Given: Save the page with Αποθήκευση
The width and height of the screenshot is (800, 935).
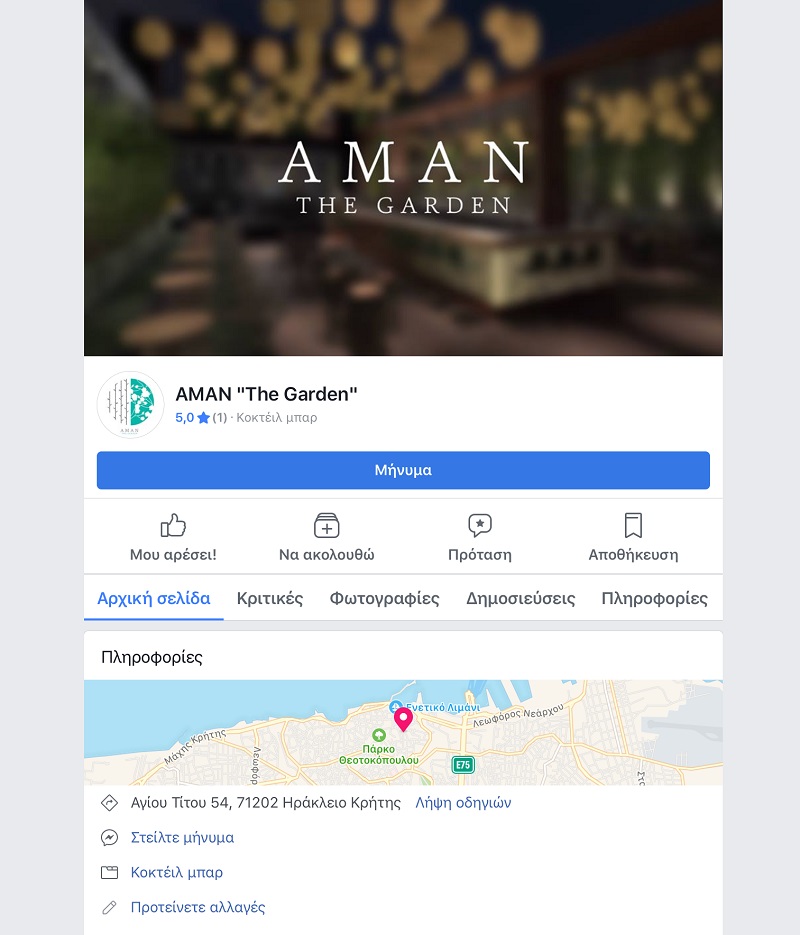Looking at the screenshot, I should (633, 538).
